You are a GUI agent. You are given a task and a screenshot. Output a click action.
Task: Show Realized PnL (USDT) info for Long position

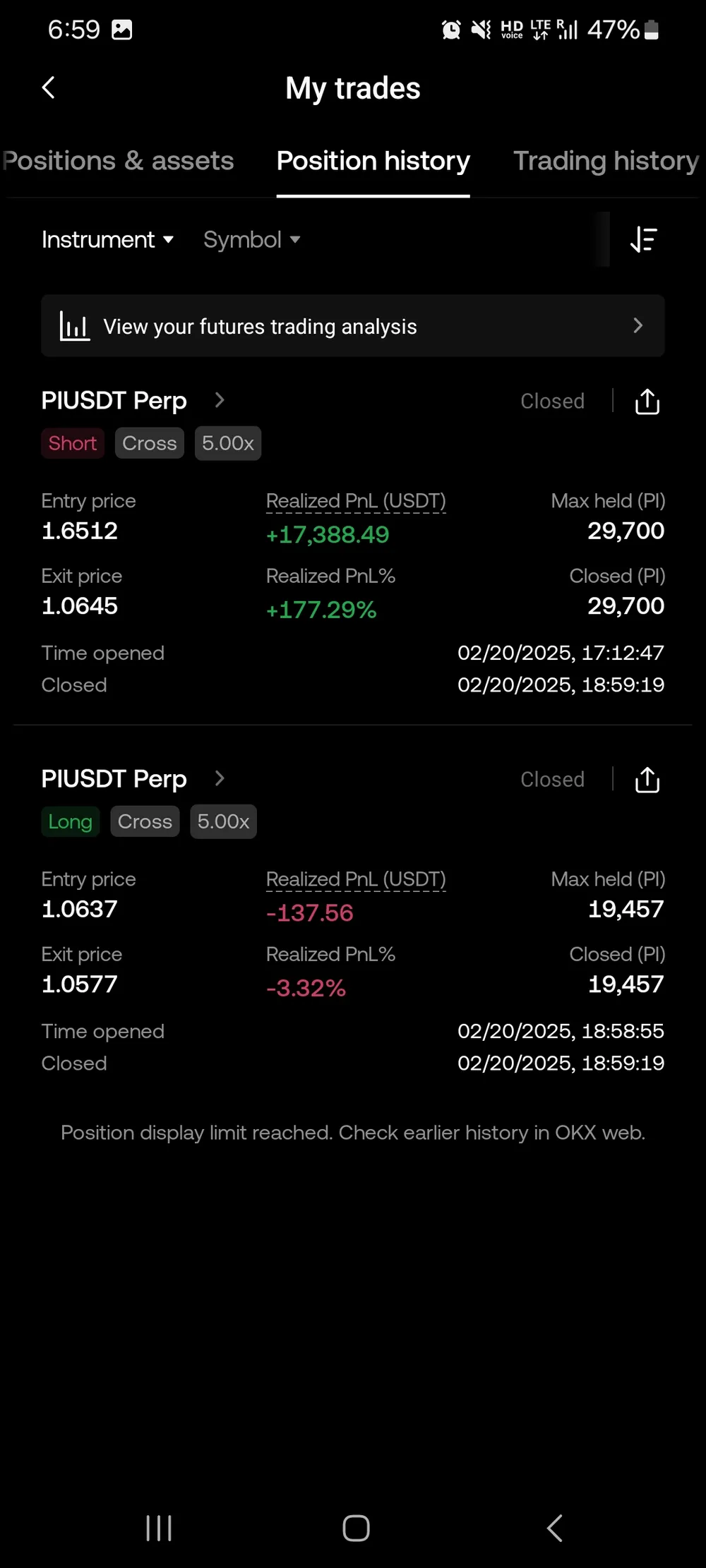click(x=356, y=879)
